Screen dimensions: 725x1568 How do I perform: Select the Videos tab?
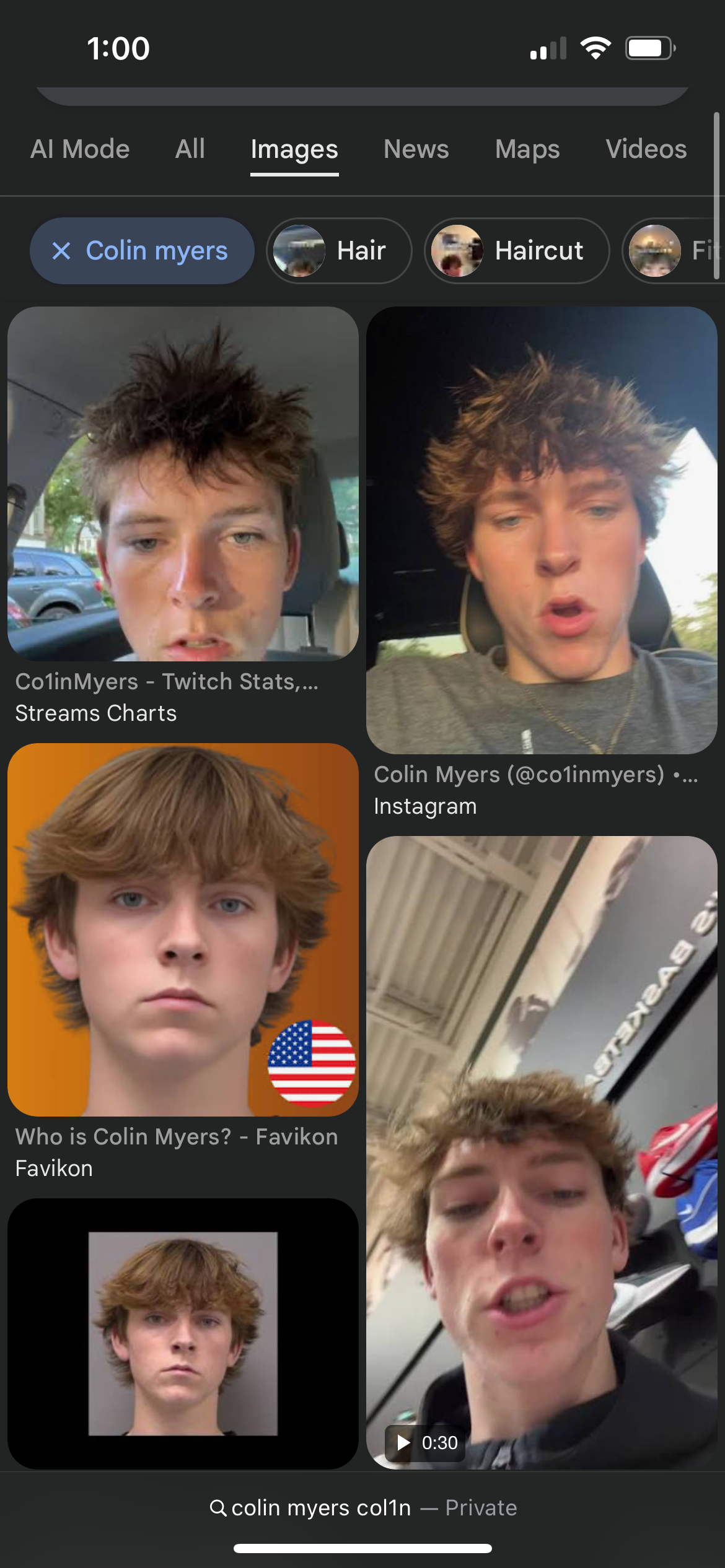point(646,149)
